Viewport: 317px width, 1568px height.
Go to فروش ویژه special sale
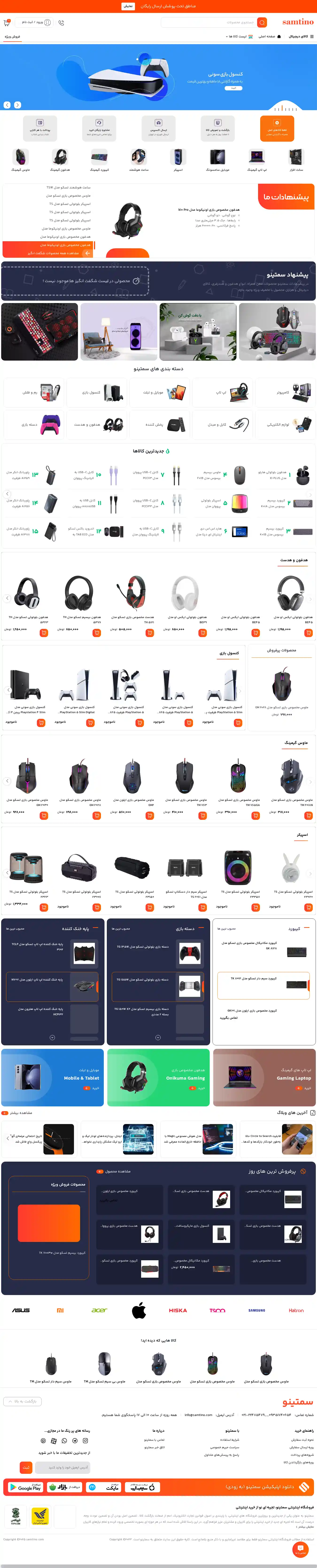click(x=12, y=36)
